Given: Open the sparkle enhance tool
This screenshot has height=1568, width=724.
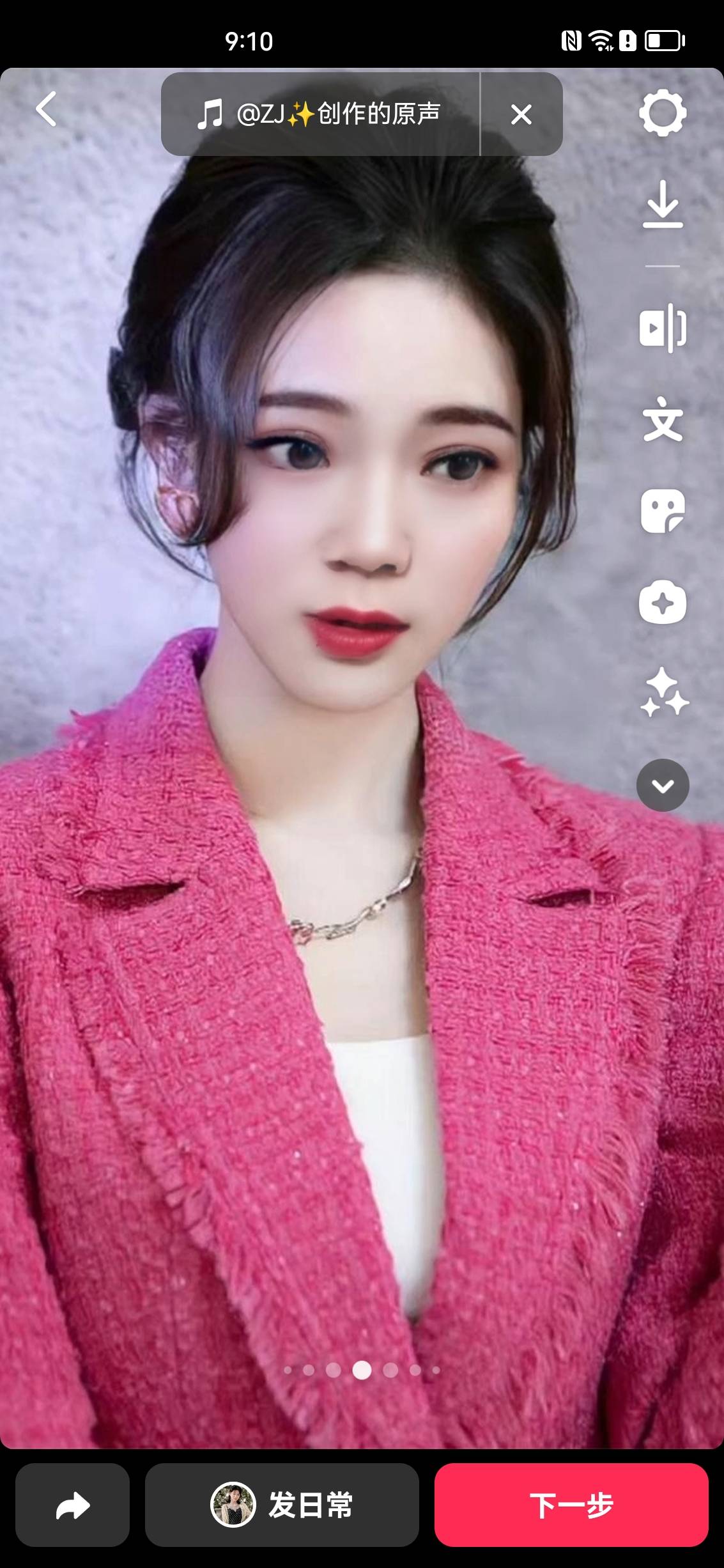Looking at the screenshot, I should (x=664, y=692).
